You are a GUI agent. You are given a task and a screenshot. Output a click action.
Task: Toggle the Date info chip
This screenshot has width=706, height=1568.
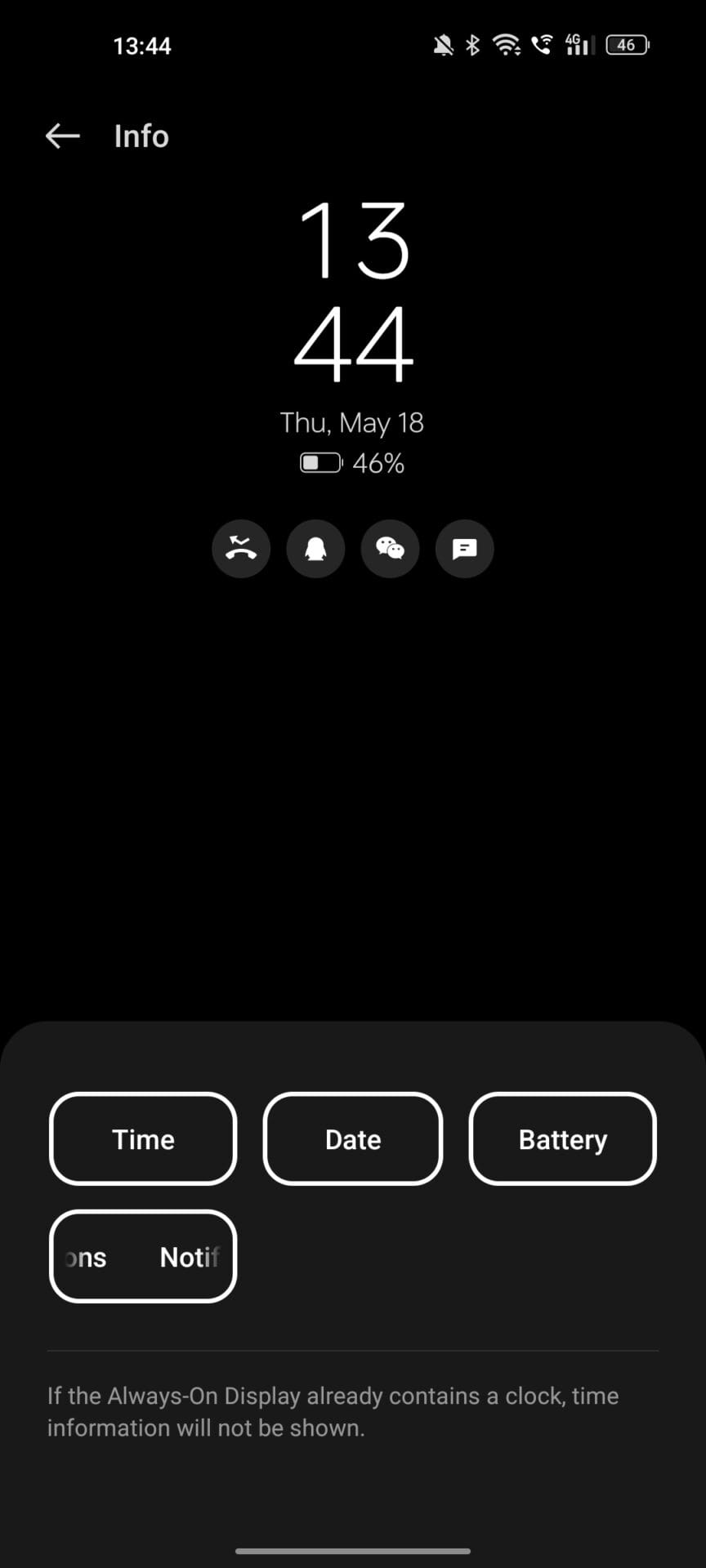point(353,1138)
